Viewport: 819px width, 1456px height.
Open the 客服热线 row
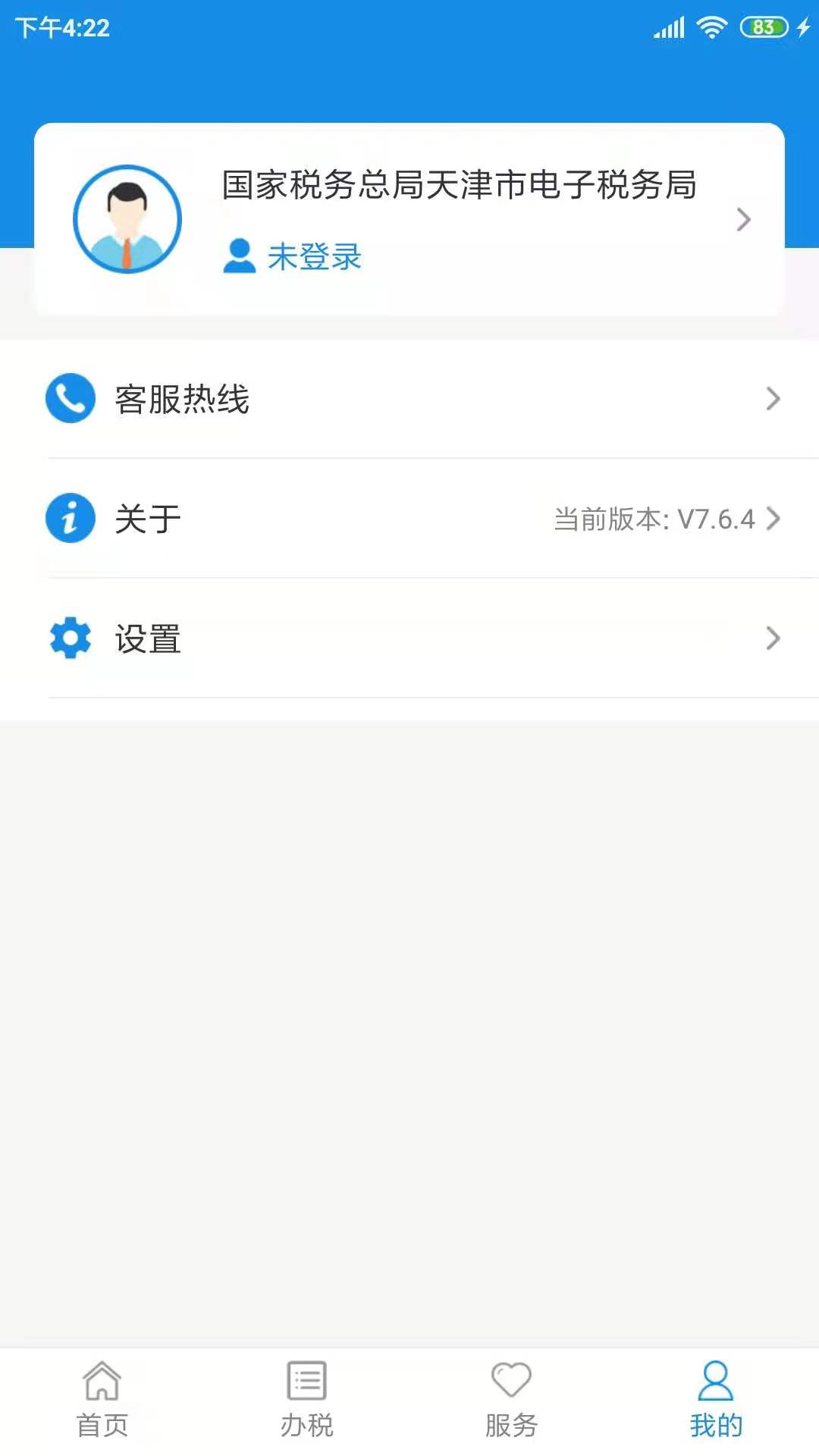pos(409,399)
